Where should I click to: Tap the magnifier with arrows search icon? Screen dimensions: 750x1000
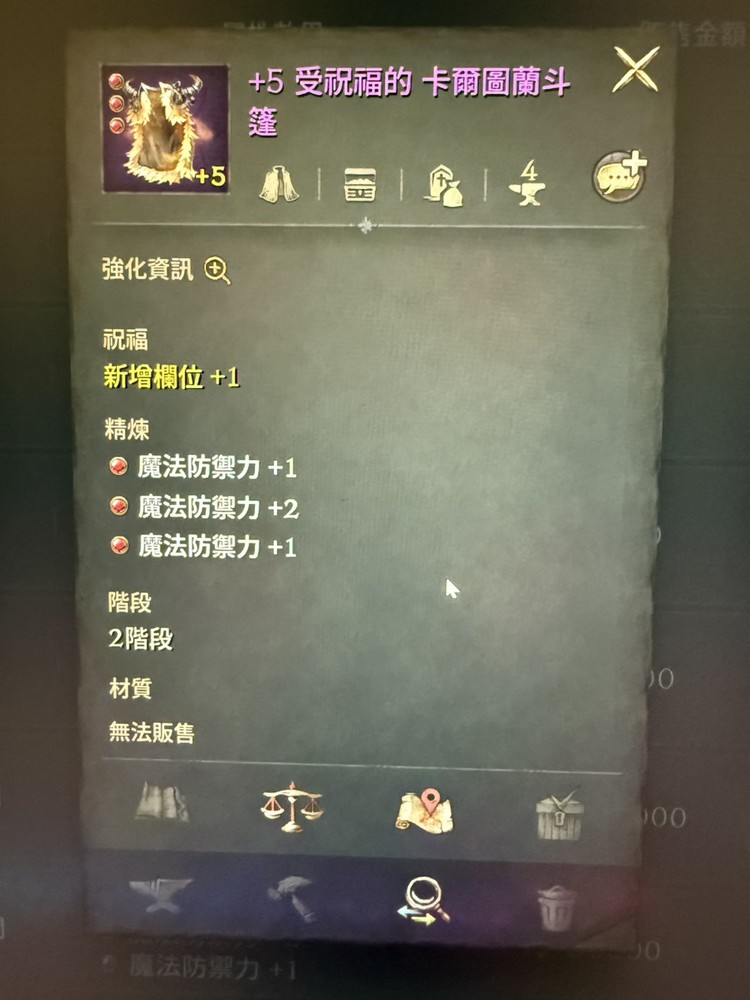[424, 901]
